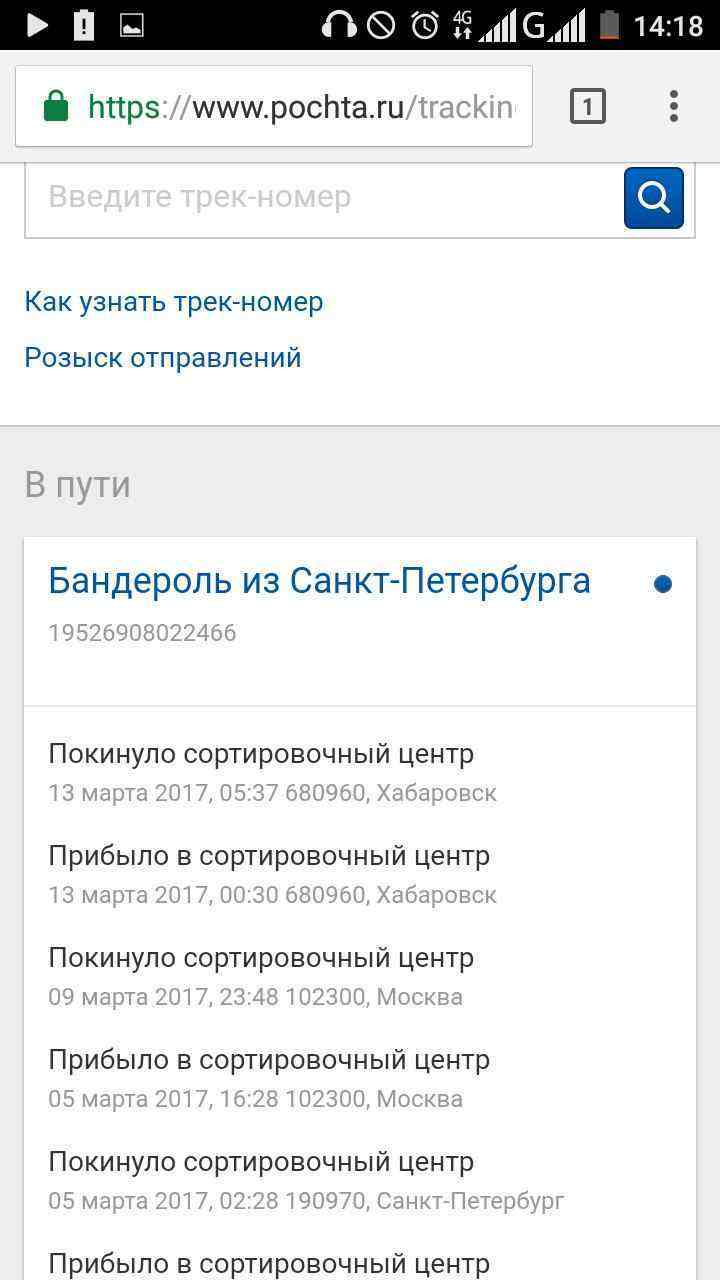Image resolution: width=720 pixels, height=1280 pixels.
Task: Open 'Бандероль из Санкт-Петербурга' parcel details
Action: 320,581
